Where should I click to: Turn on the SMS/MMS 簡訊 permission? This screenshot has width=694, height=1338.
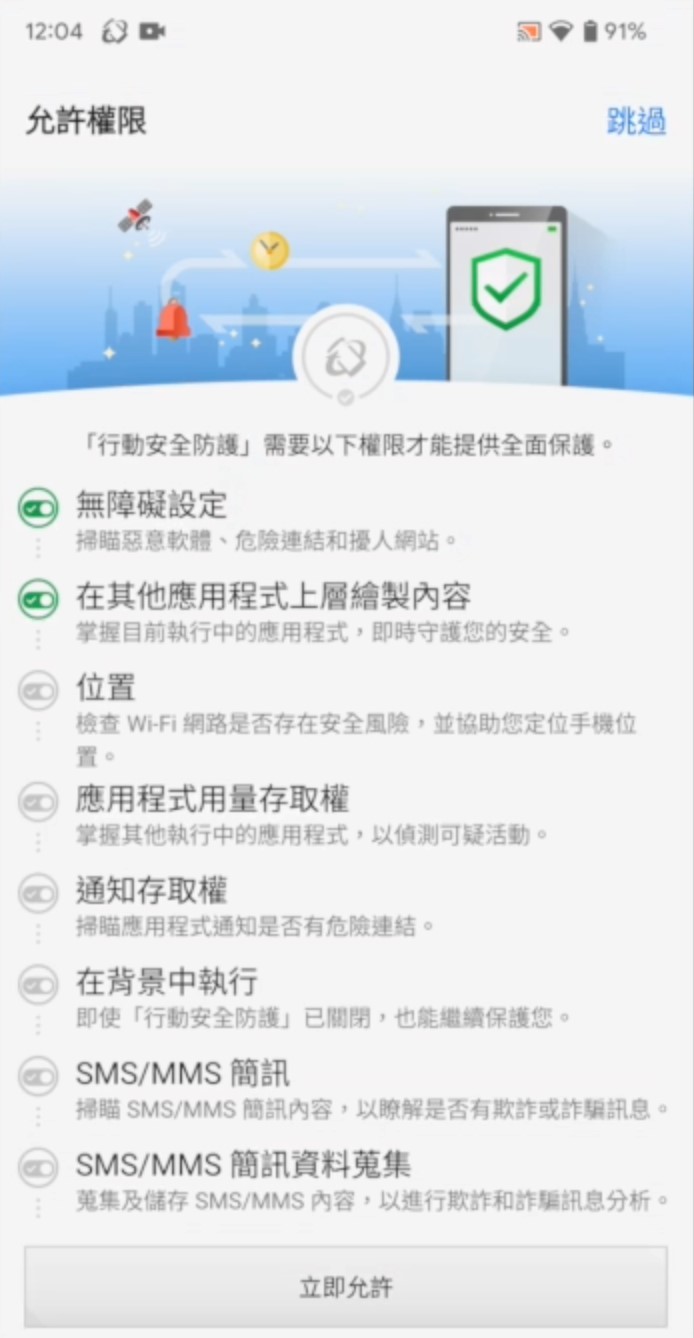tap(38, 1076)
